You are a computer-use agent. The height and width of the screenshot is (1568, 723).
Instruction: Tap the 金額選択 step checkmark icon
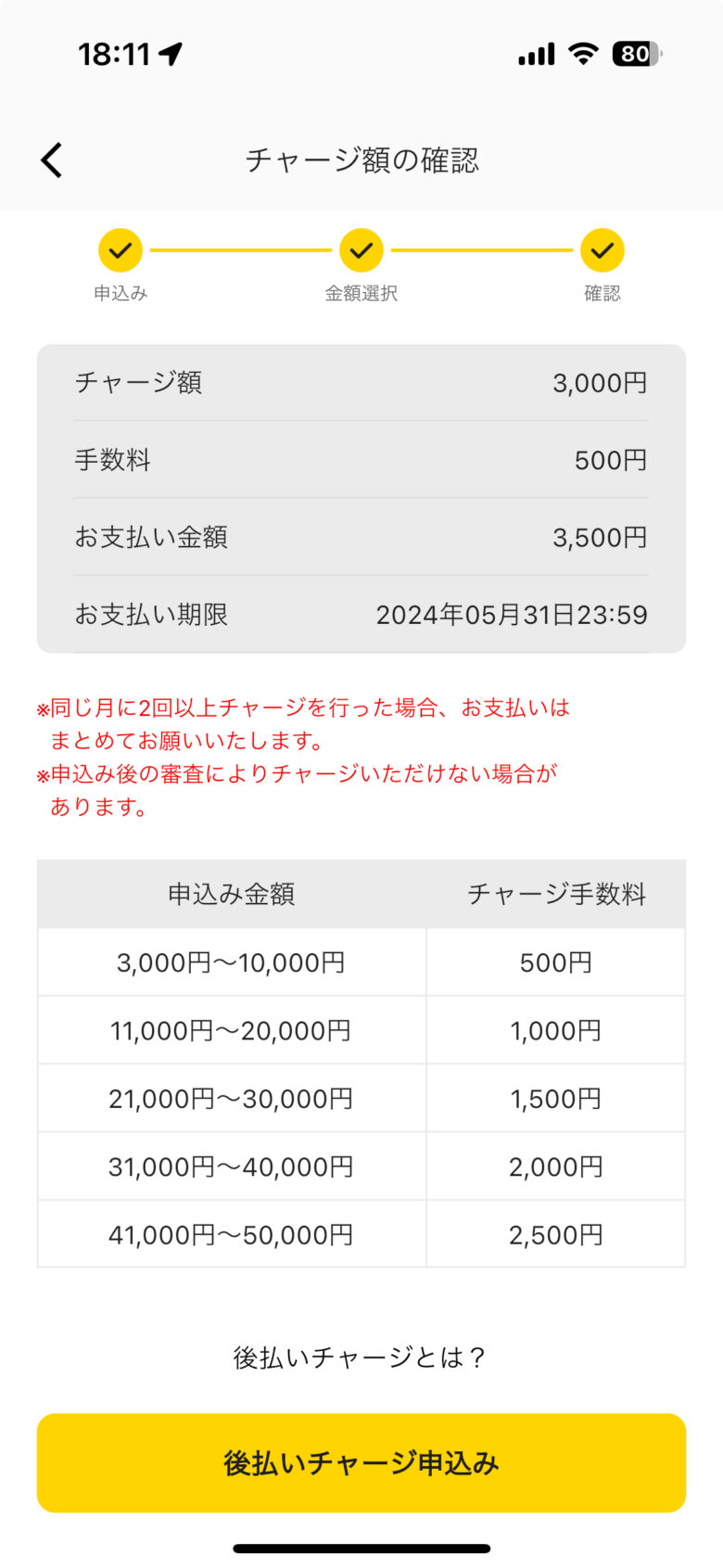361,249
